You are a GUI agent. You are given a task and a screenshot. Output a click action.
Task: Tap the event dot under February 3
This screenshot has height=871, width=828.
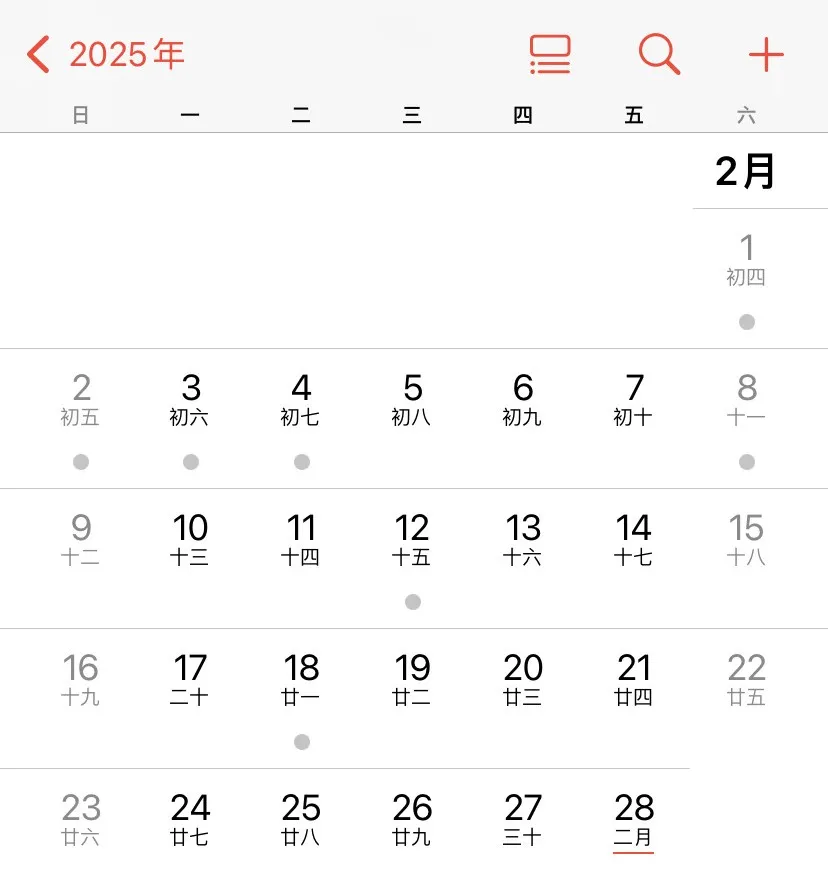tap(190, 462)
